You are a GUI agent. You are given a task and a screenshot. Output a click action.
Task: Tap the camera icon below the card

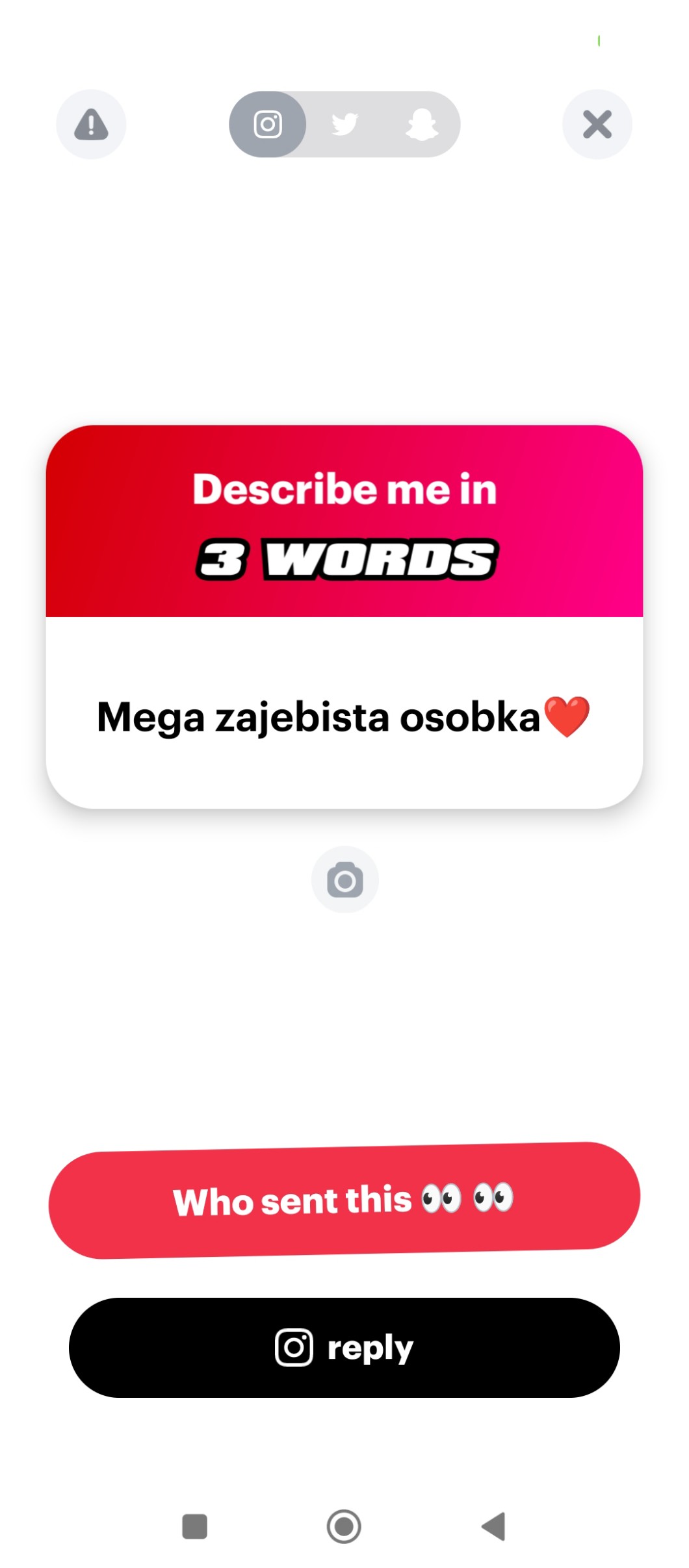point(344,880)
